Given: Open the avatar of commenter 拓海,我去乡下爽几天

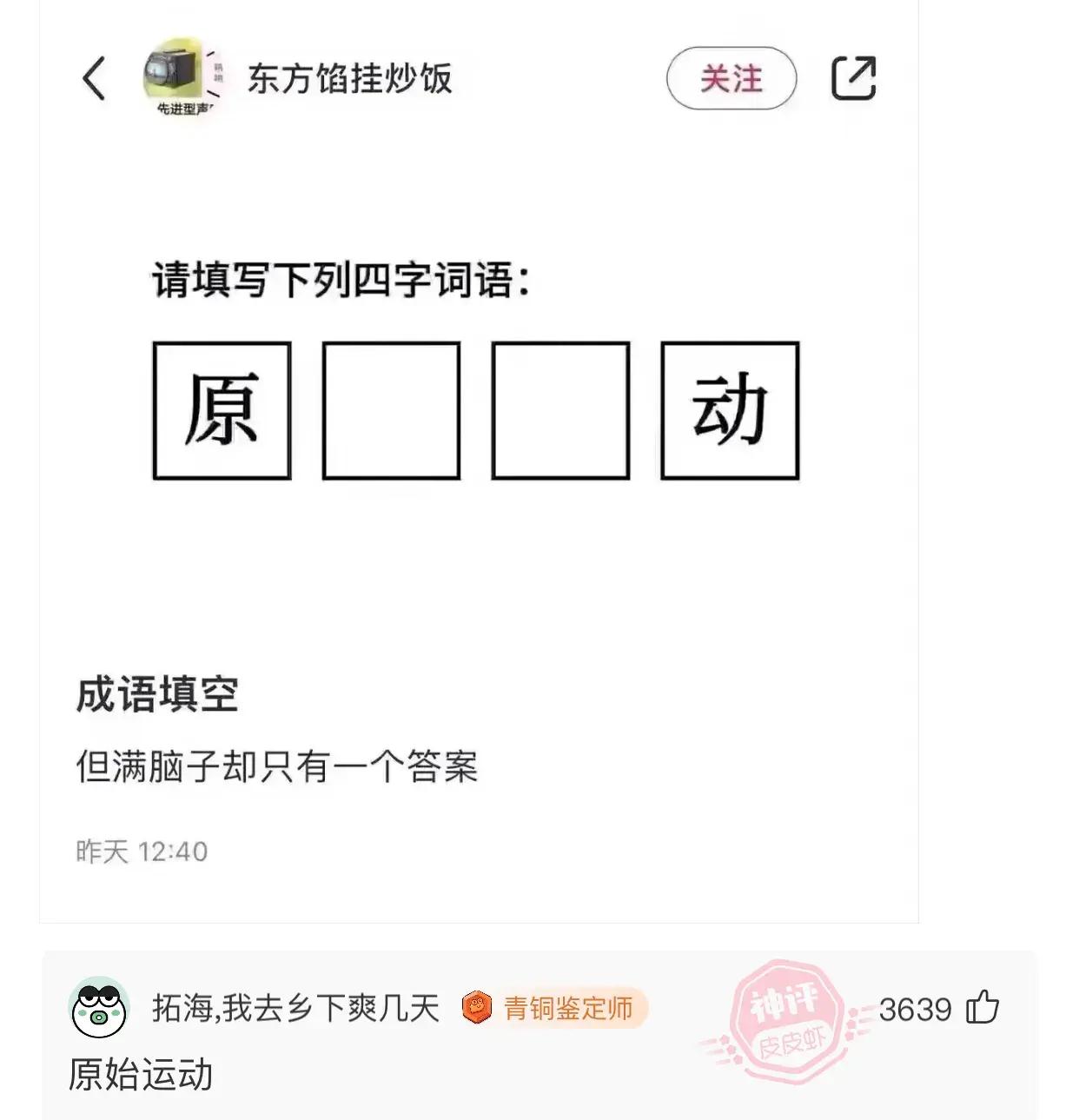Looking at the screenshot, I should pos(98,1009).
